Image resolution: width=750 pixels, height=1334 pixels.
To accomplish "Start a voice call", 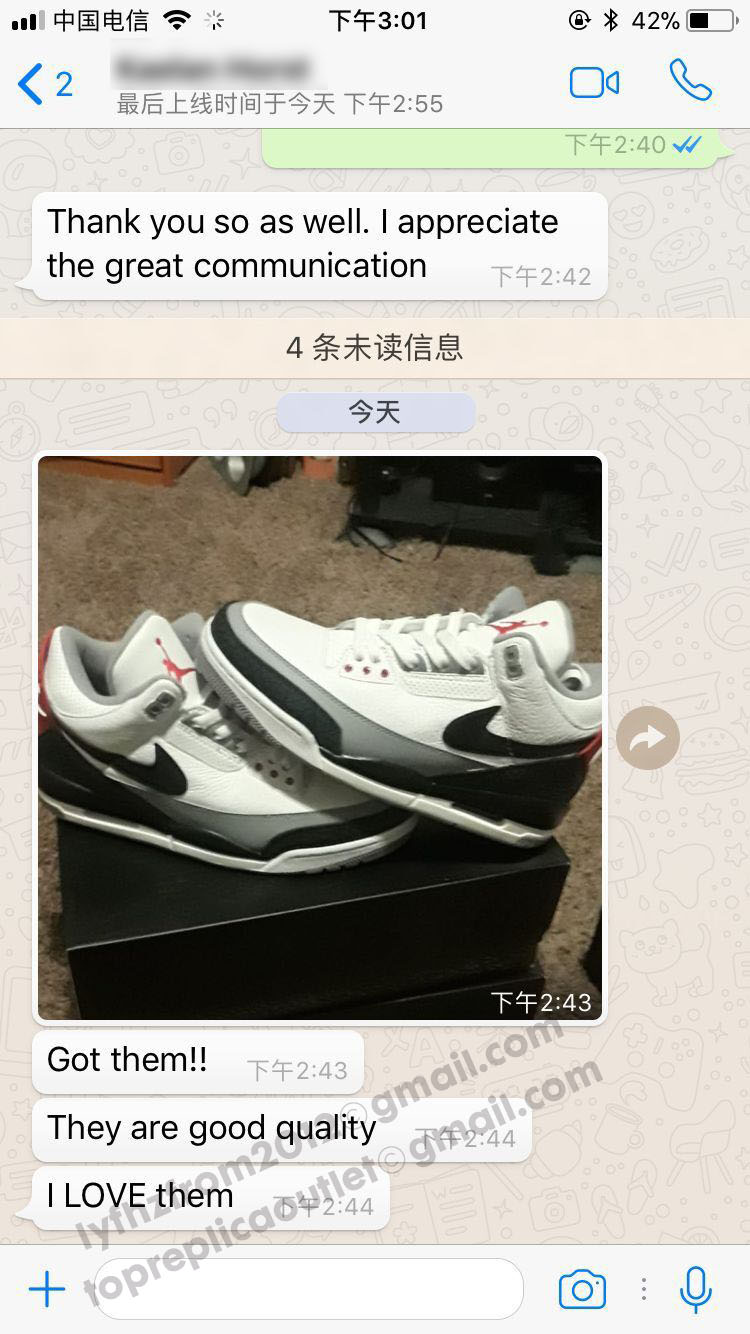I will pyautogui.click(x=690, y=81).
